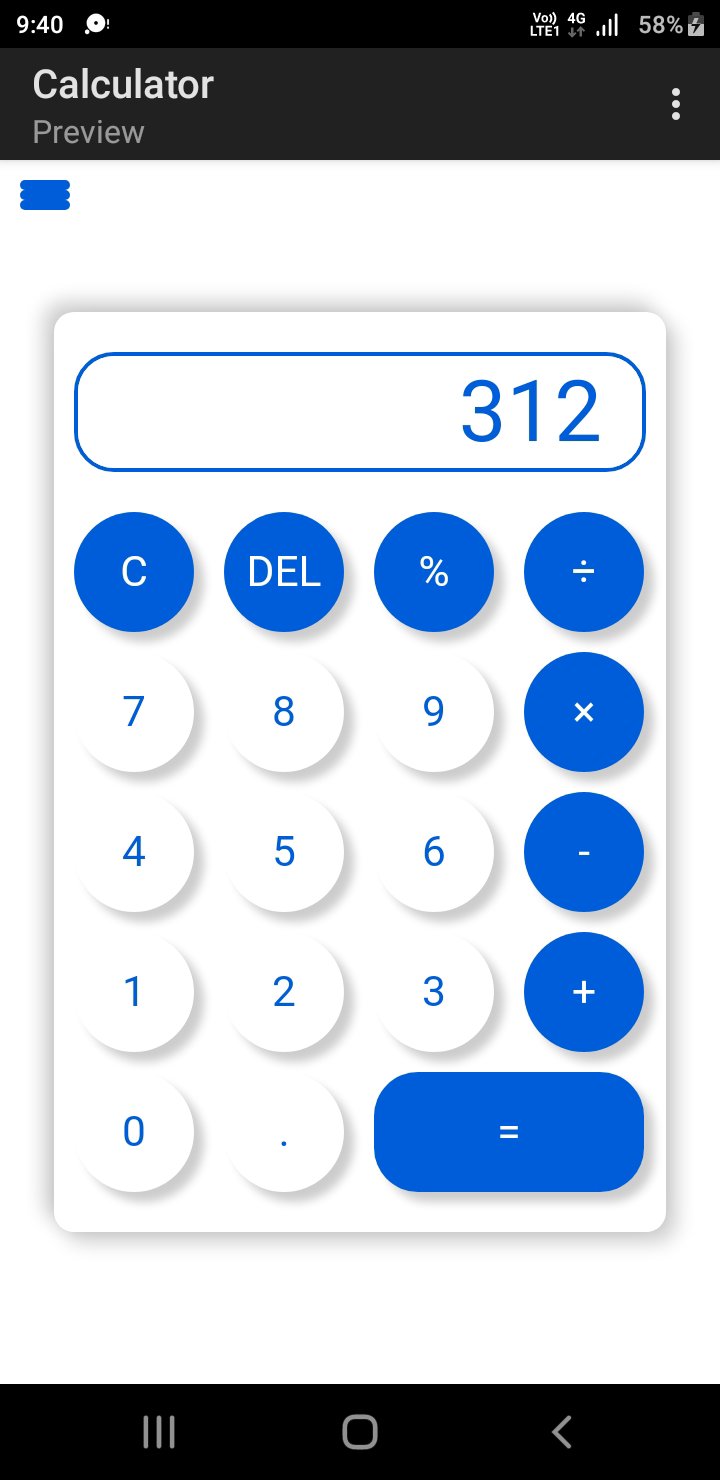This screenshot has height=1480, width=720.
Task: Go back using the system back button
Action: click(562, 1432)
